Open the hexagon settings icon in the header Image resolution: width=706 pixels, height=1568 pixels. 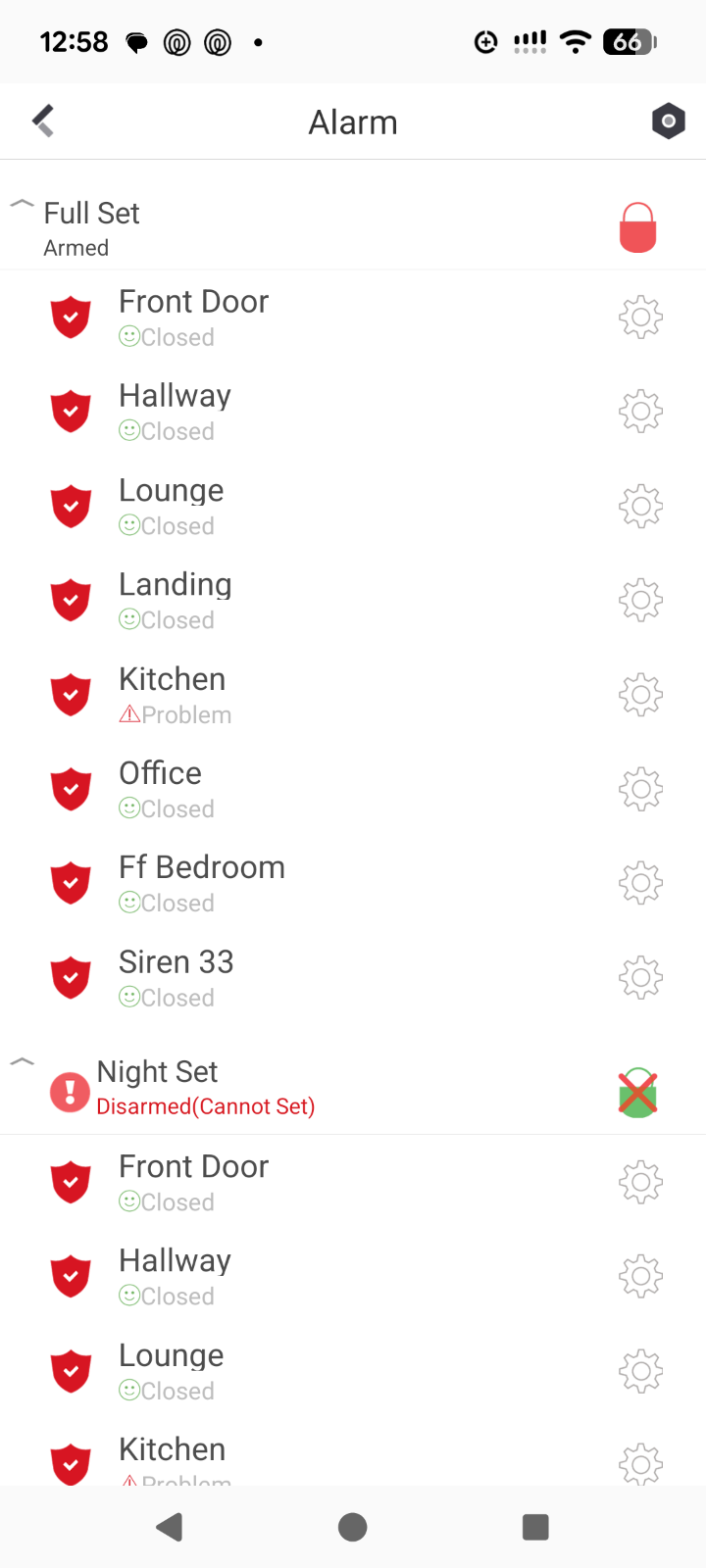coord(668,122)
